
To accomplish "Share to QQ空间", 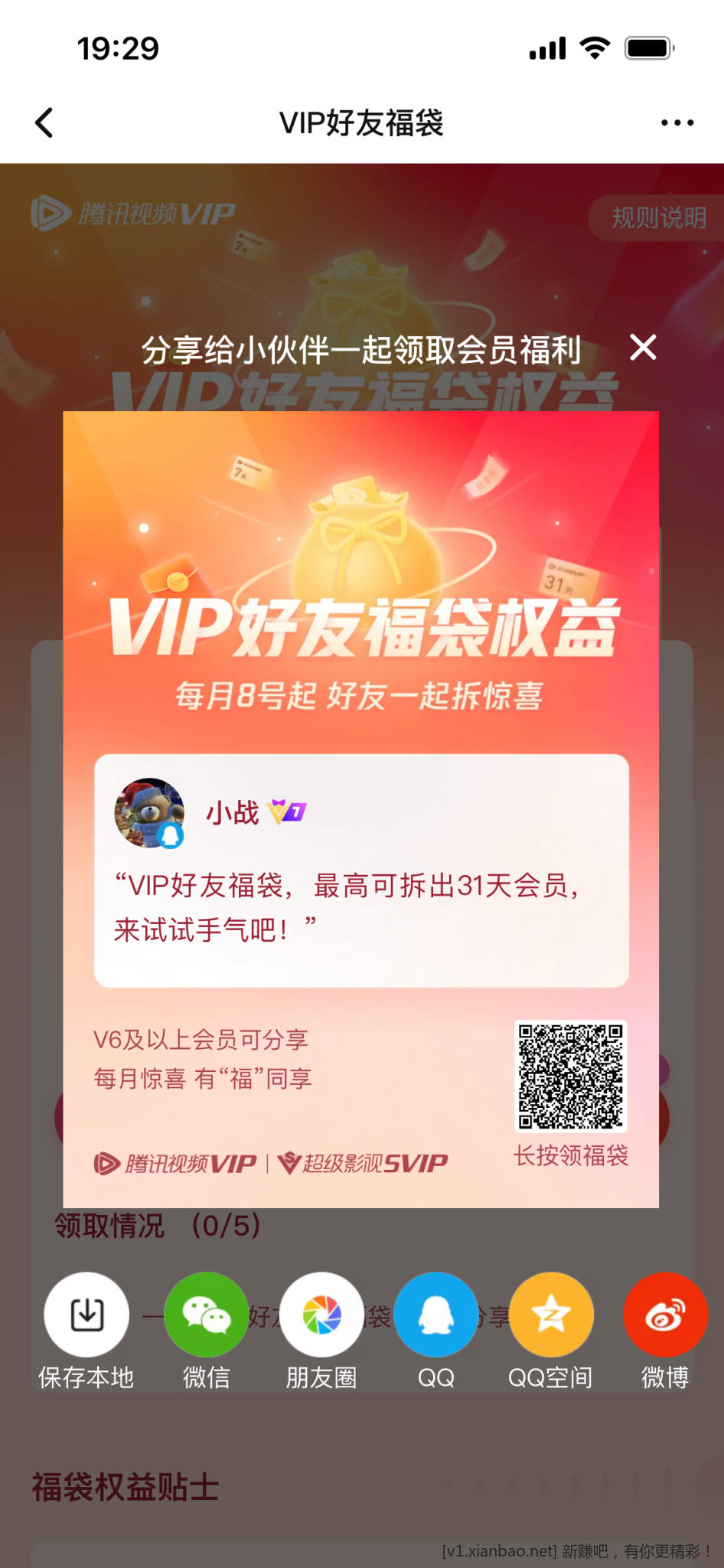I will click(x=551, y=1315).
